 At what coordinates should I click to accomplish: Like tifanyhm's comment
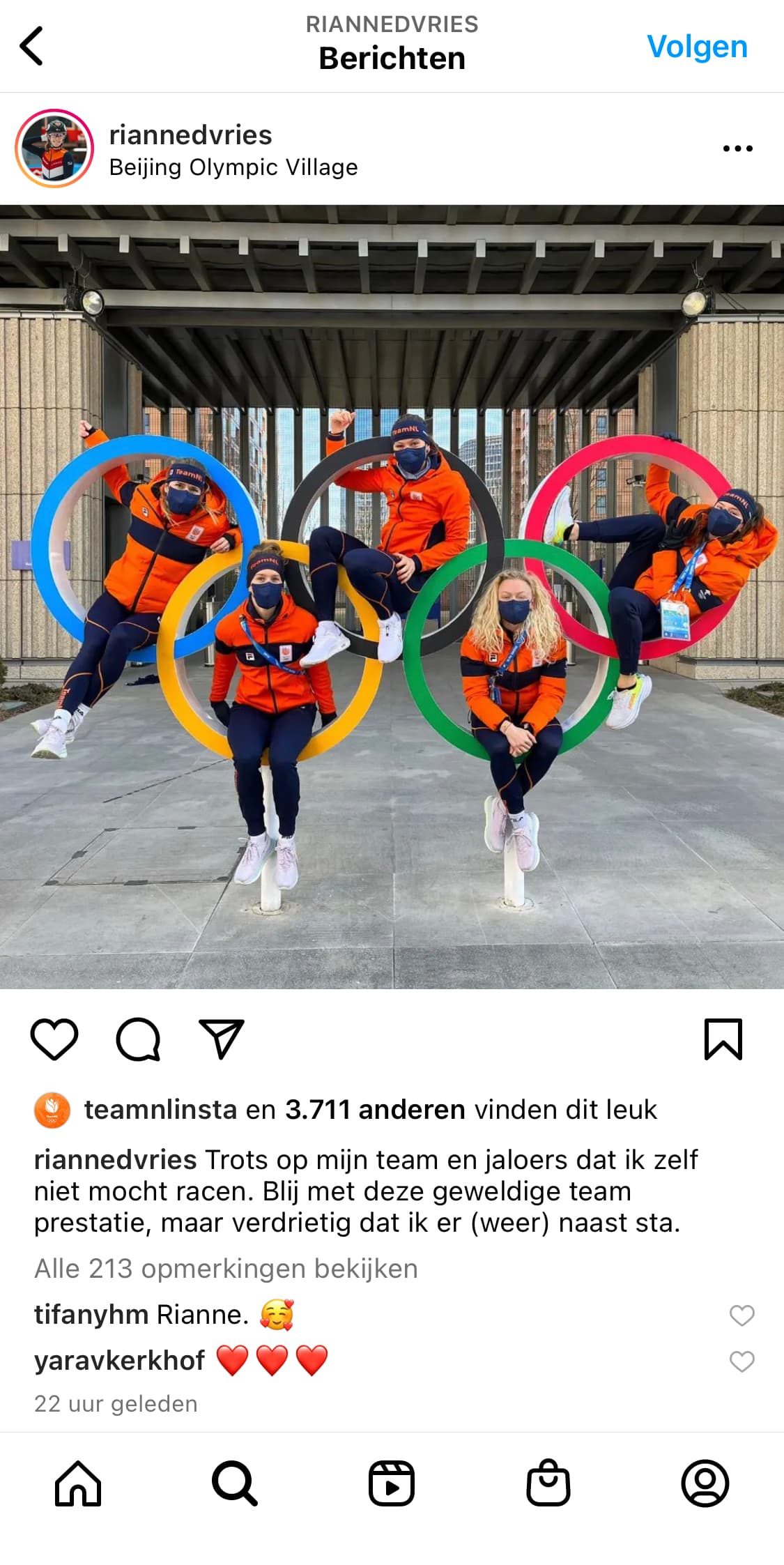(x=741, y=1315)
